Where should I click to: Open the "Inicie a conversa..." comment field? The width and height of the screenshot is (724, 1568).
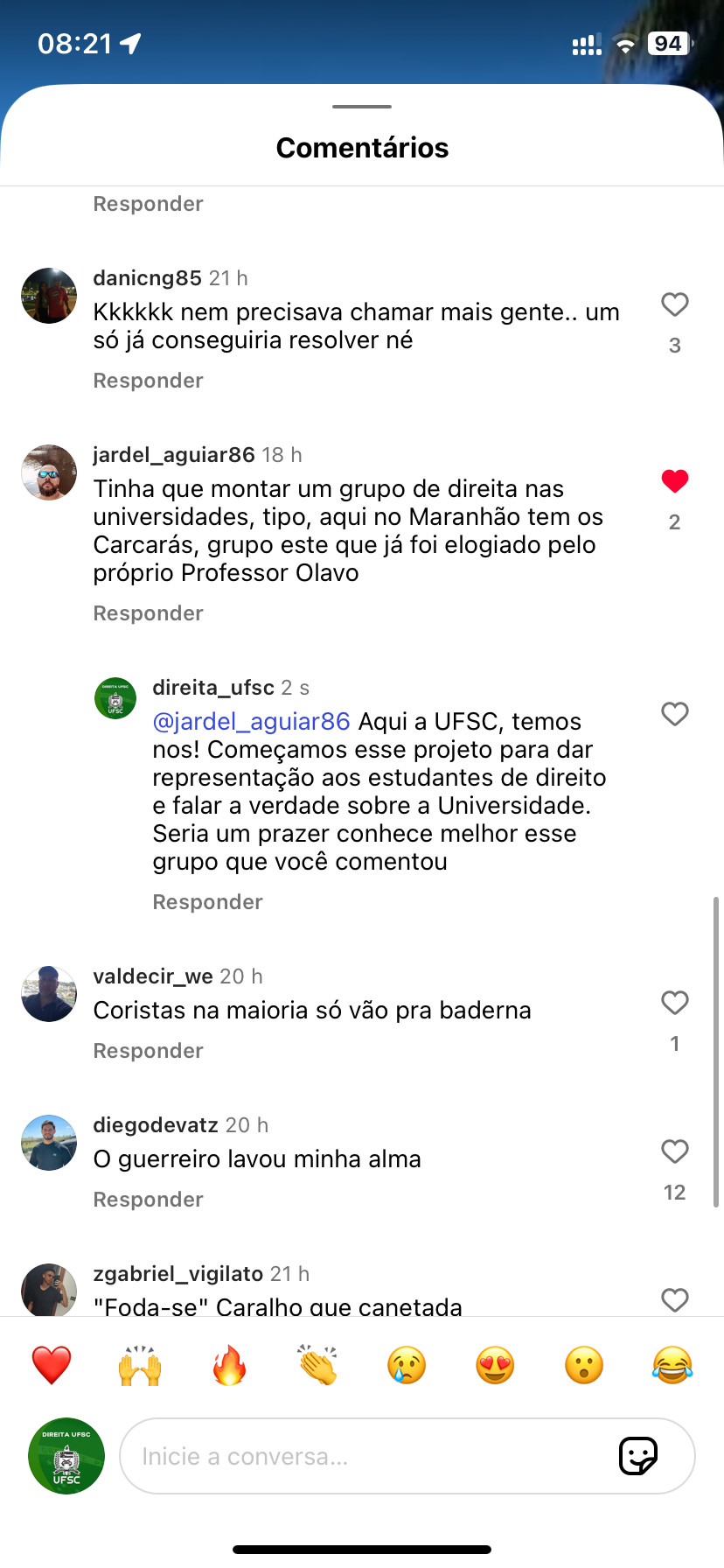click(x=367, y=1456)
